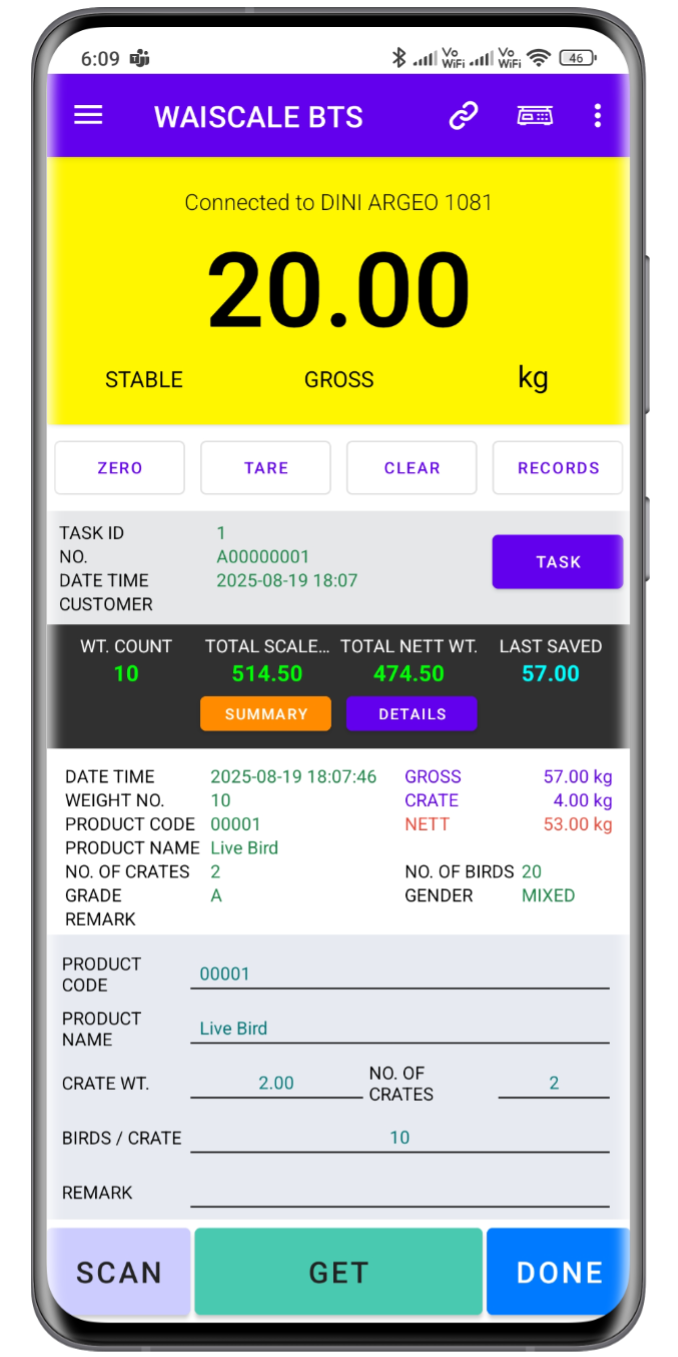Finish the task with DONE

(558, 1272)
